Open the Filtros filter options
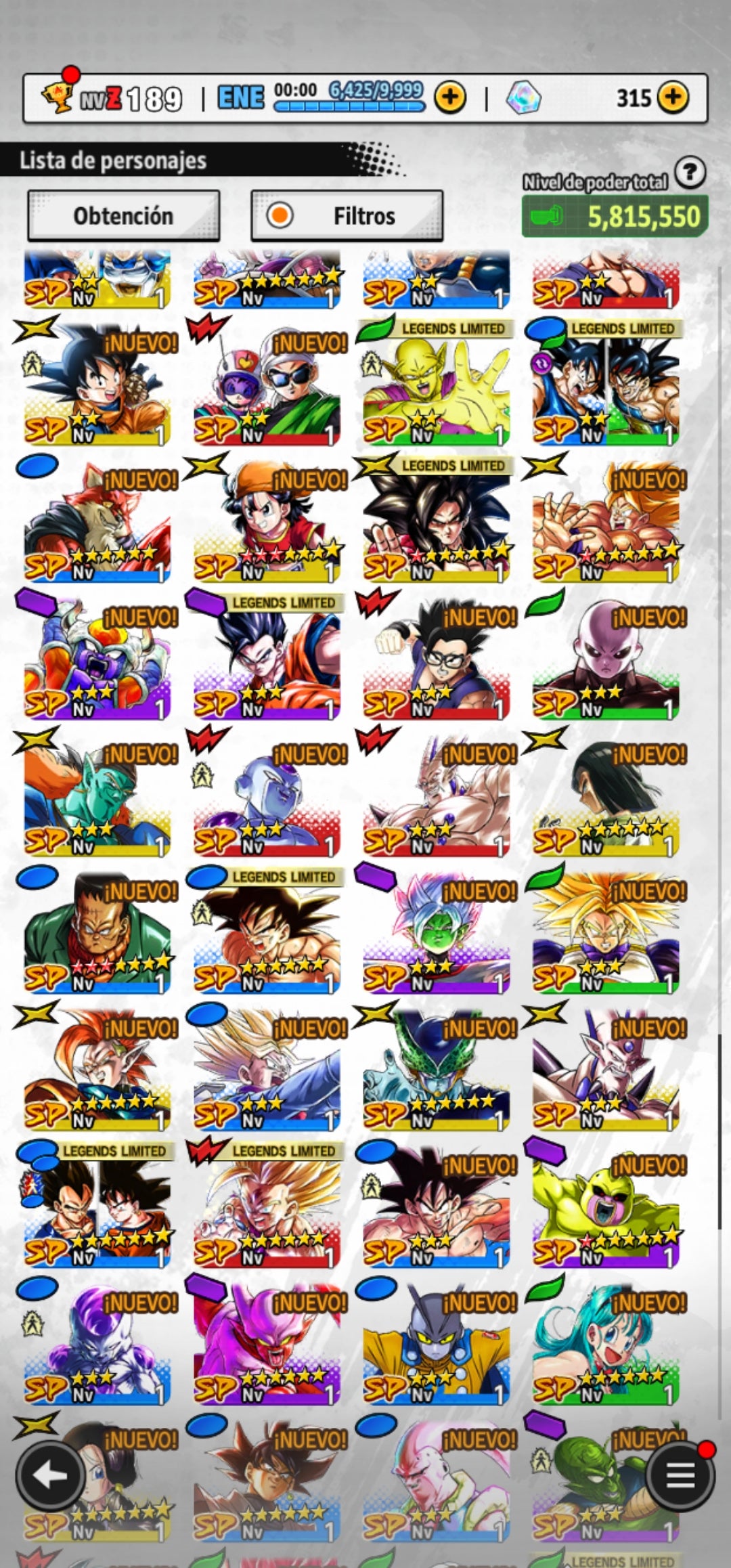The width and height of the screenshot is (731, 1568). (347, 216)
